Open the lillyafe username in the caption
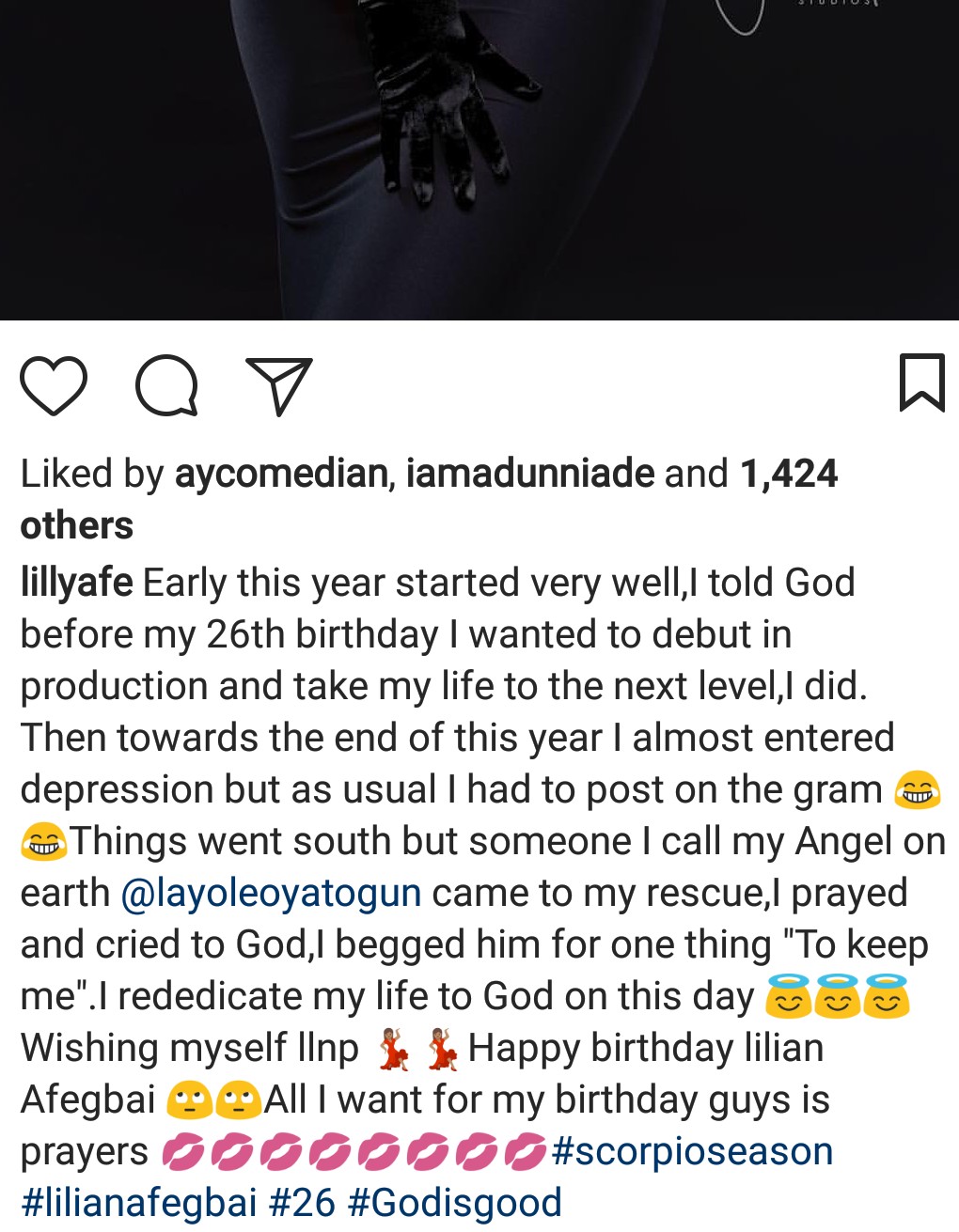Viewport: 959px width, 1232px height. coord(76,584)
